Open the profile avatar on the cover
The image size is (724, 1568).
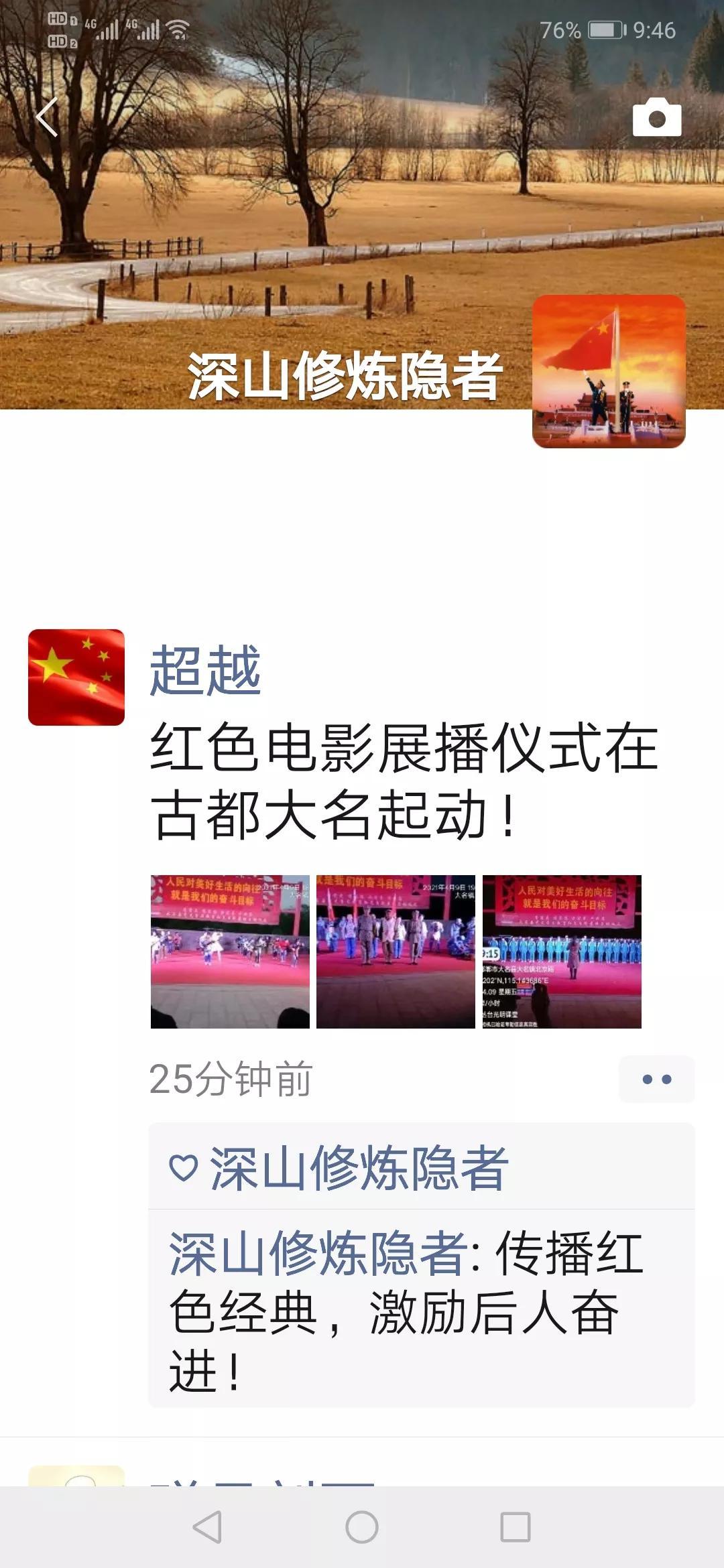pyautogui.click(x=608, y=371)
